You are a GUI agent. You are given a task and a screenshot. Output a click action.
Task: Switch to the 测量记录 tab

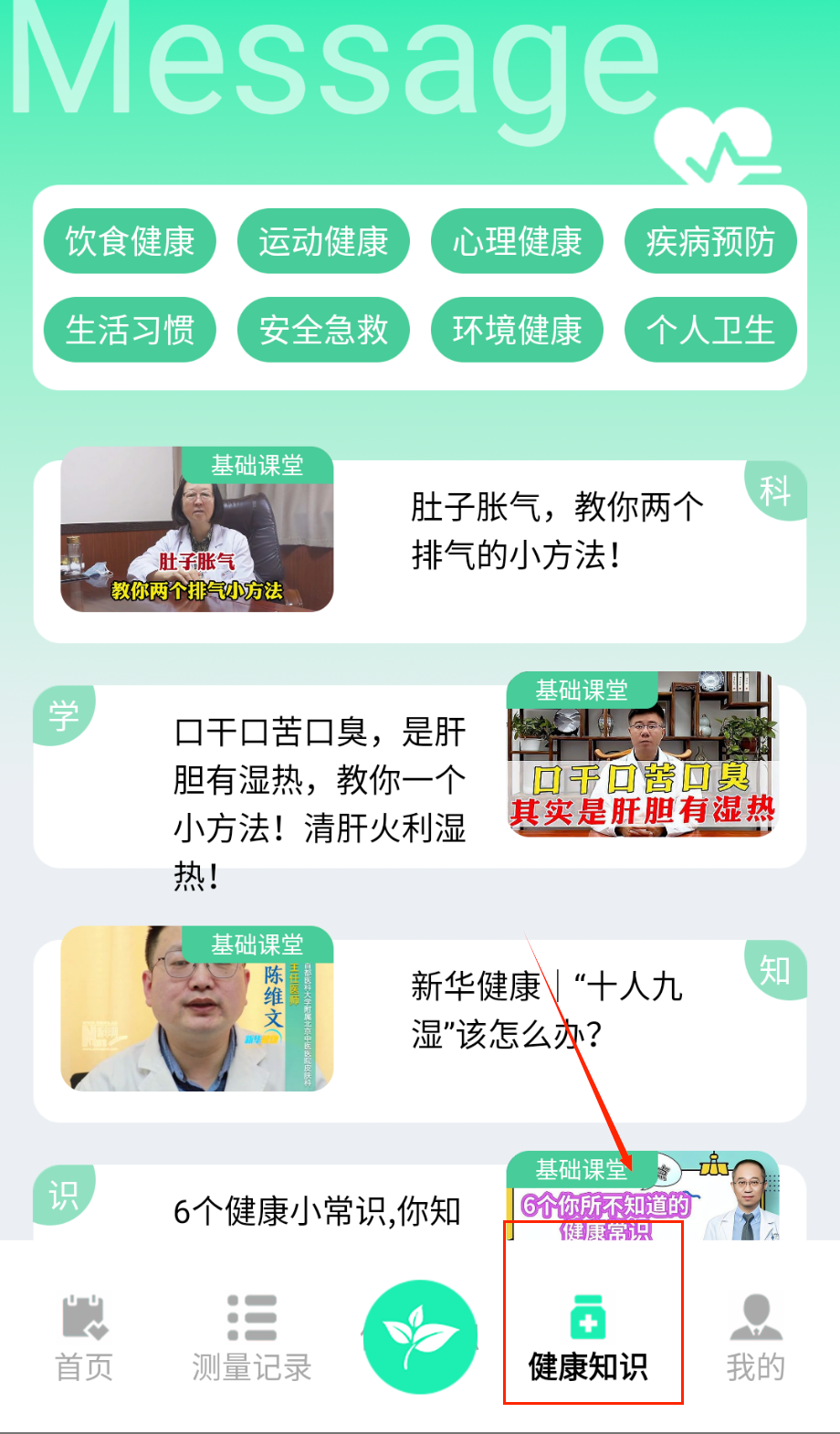(252, 1339)
